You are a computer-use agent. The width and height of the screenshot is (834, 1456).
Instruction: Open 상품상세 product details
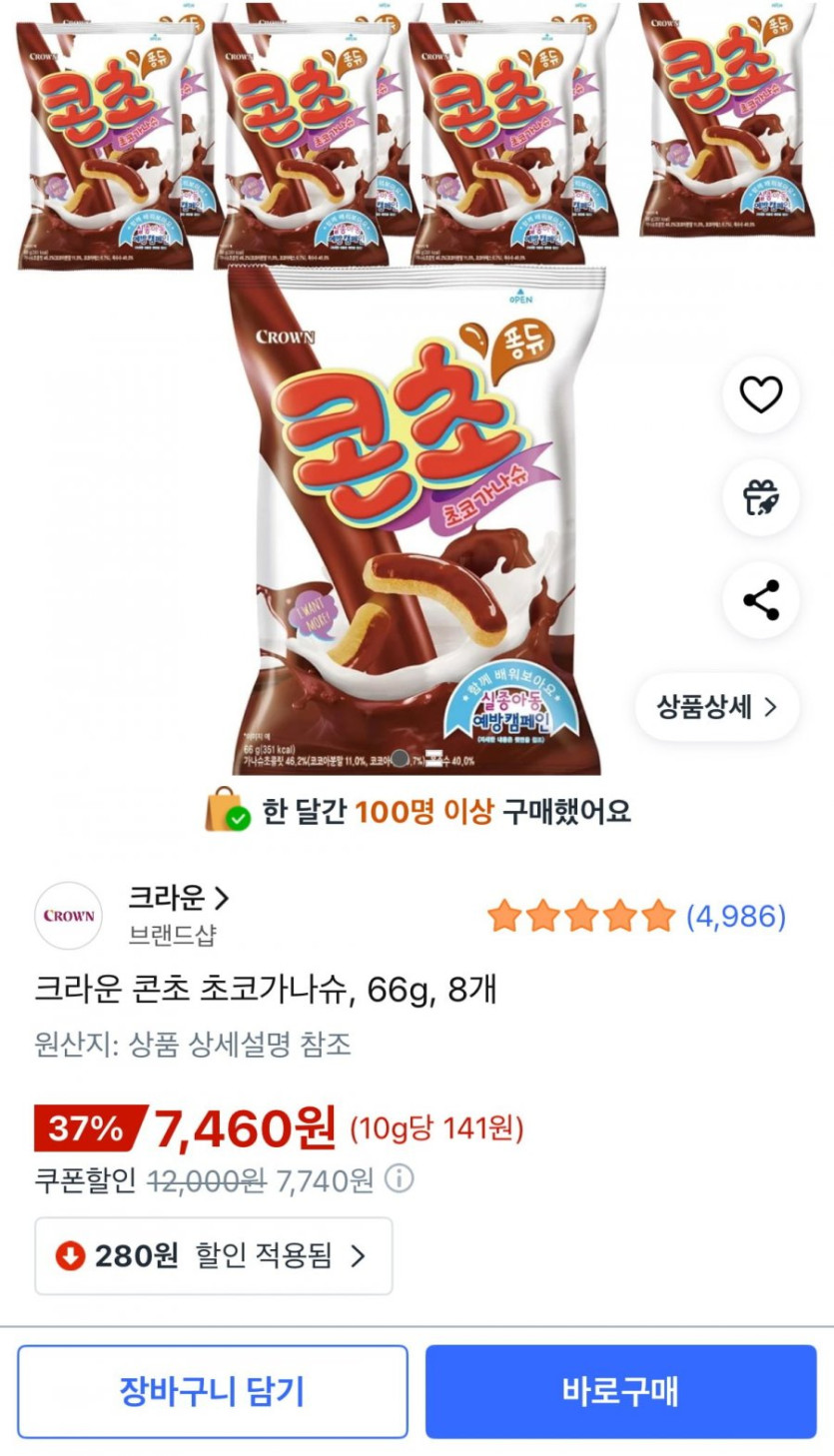(x=717, y=707)
